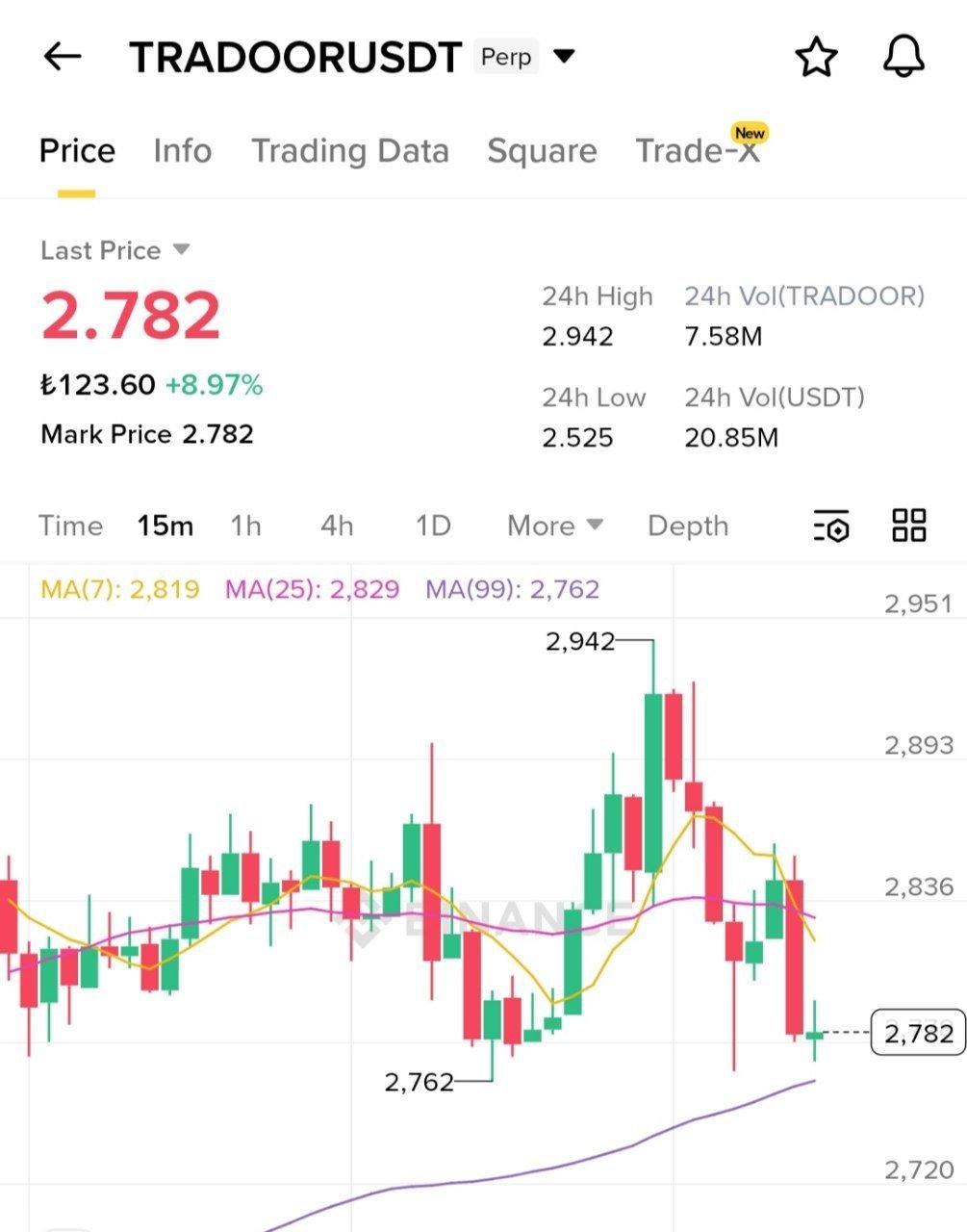Expand the More intervals dropdown

tap(555, 526)
